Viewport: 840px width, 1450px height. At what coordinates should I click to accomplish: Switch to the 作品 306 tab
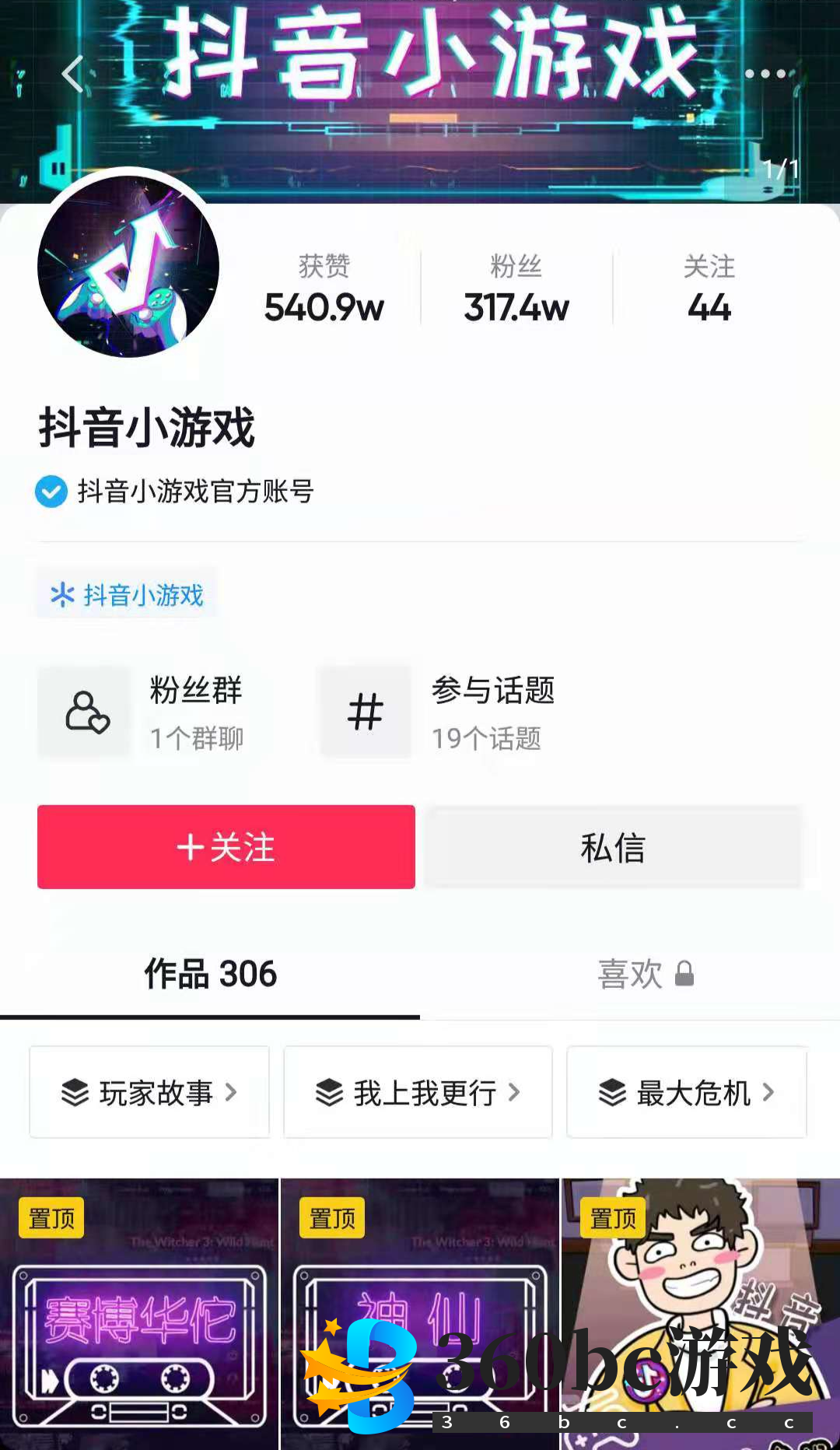click(210, 974)
